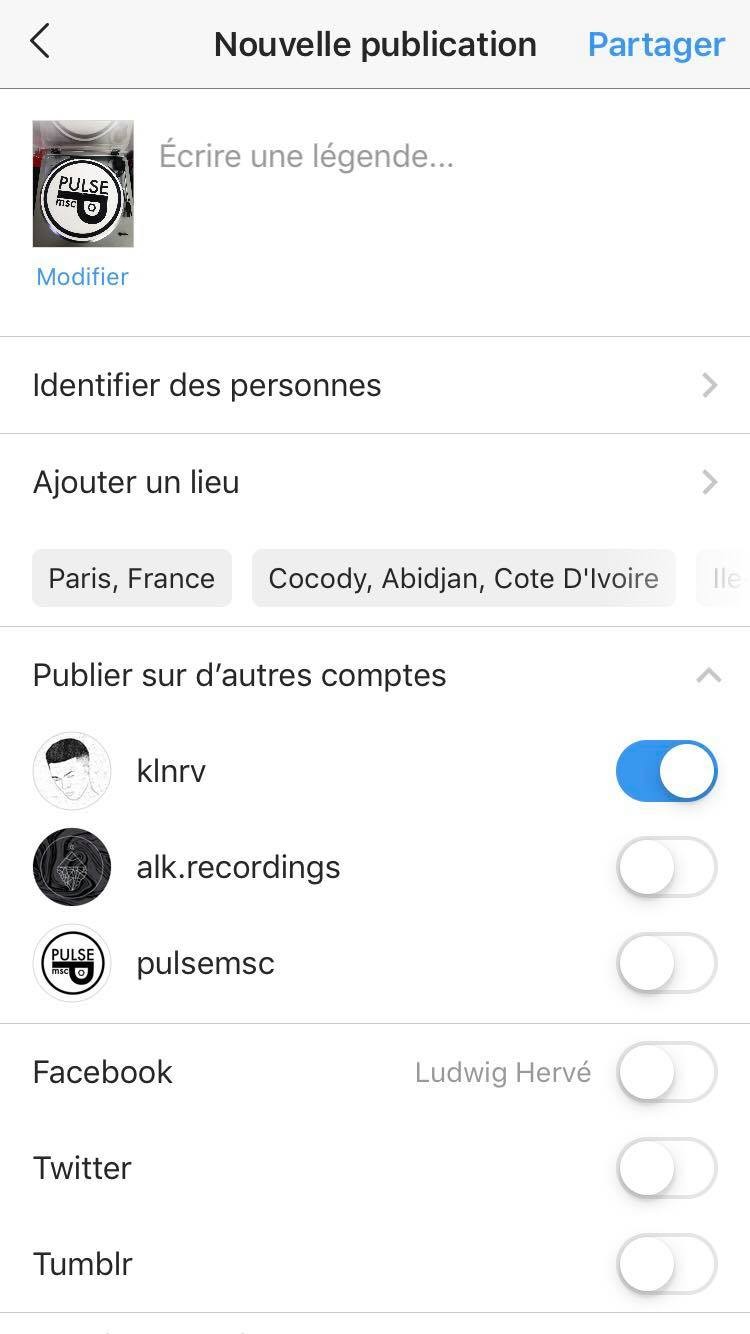
Task: Switch on Tumblr sharing
Action: (x=667, y=1264)
